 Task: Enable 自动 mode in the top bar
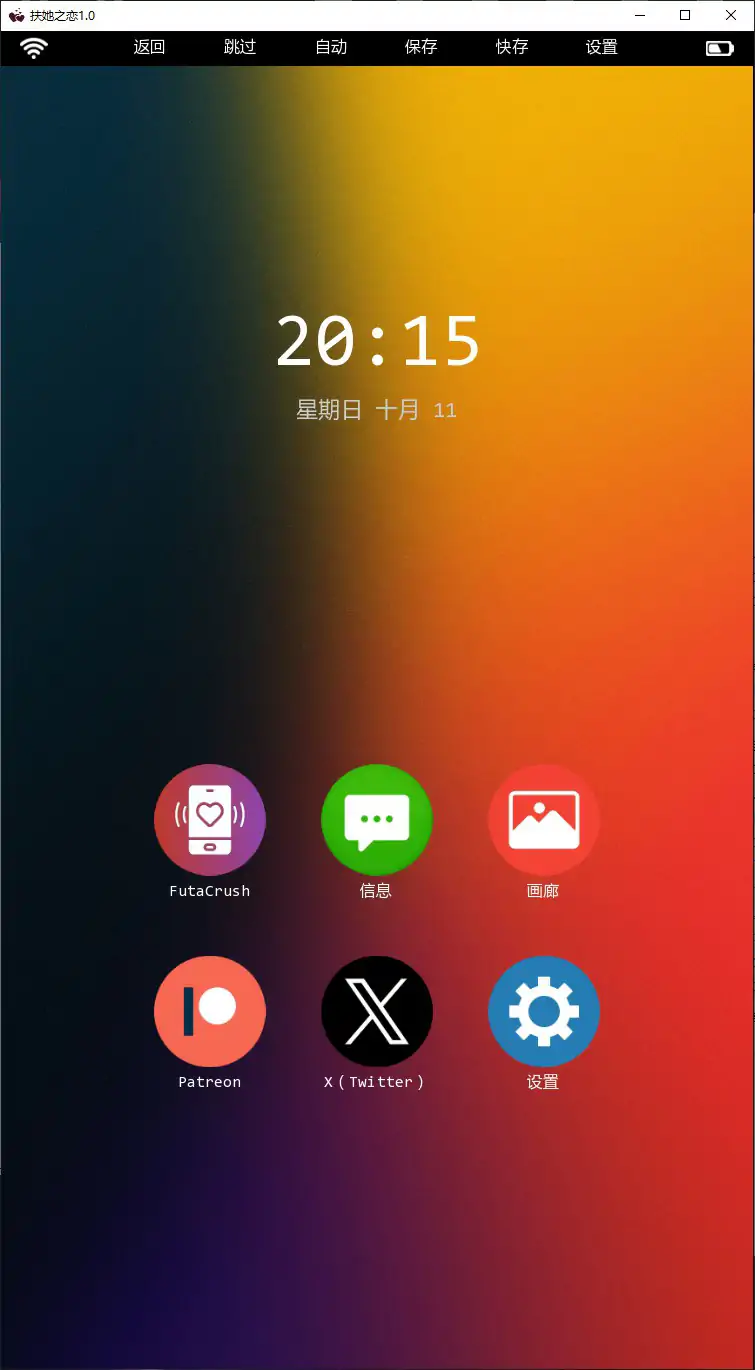(331, 47)
